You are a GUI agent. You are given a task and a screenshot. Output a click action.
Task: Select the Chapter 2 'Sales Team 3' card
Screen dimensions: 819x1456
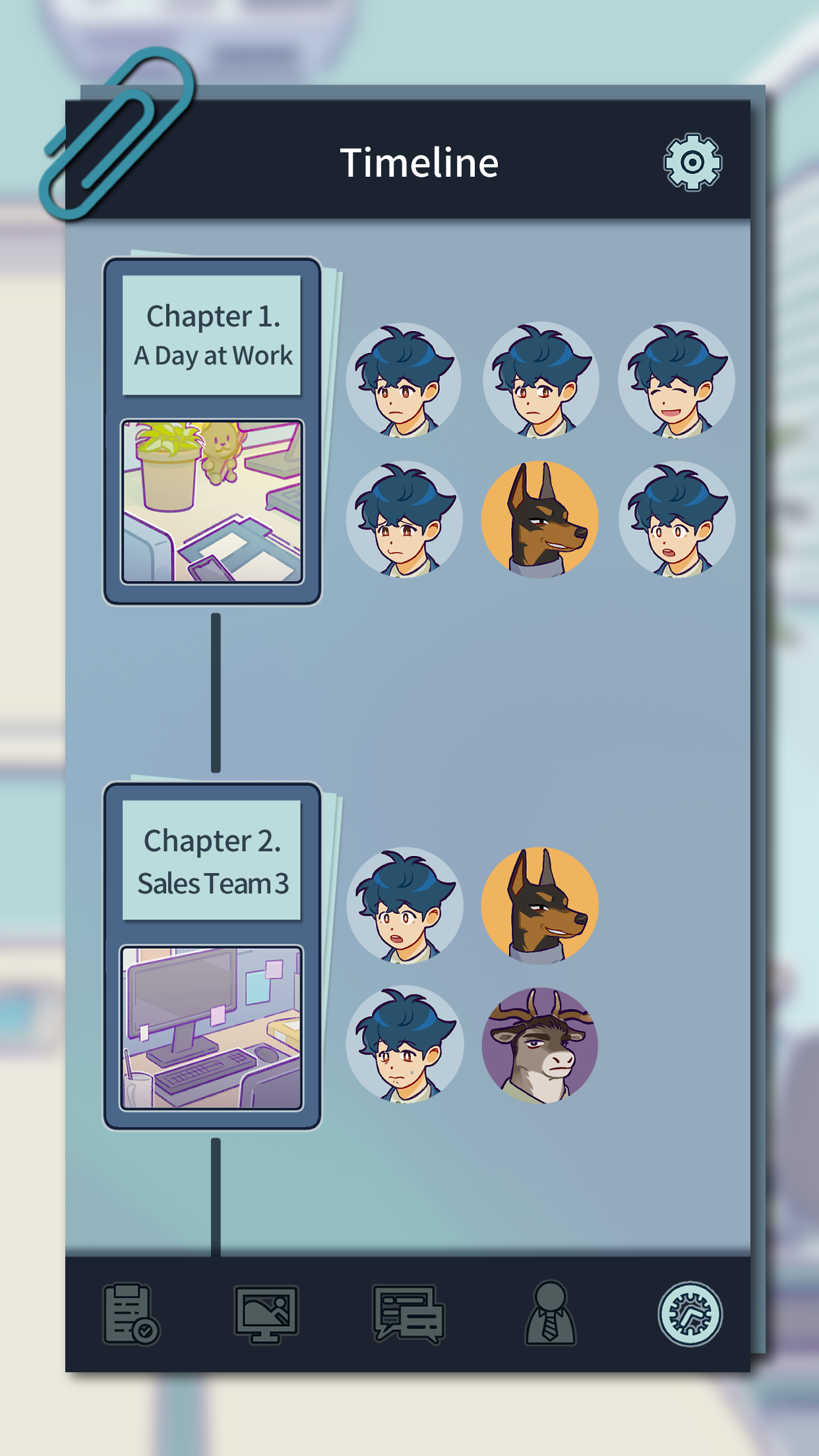tap(213, 859)
